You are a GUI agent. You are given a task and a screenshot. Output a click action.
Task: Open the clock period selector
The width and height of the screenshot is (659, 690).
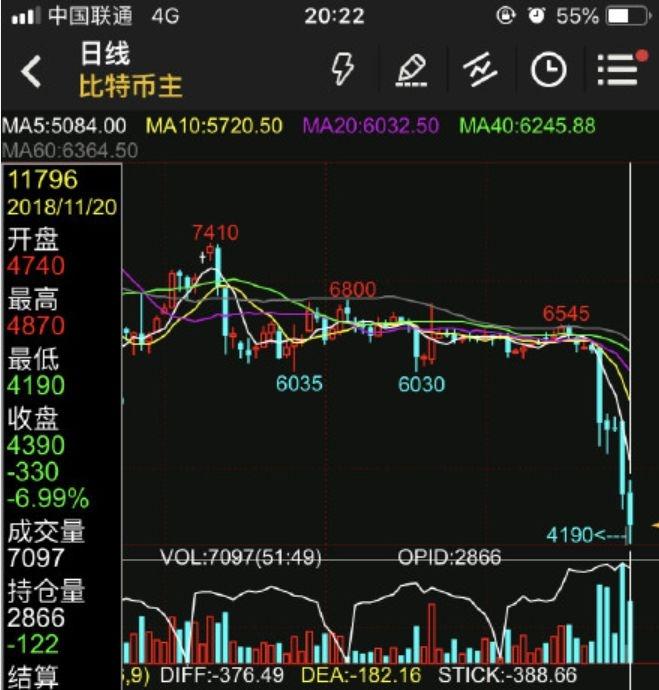coord(548,69)
